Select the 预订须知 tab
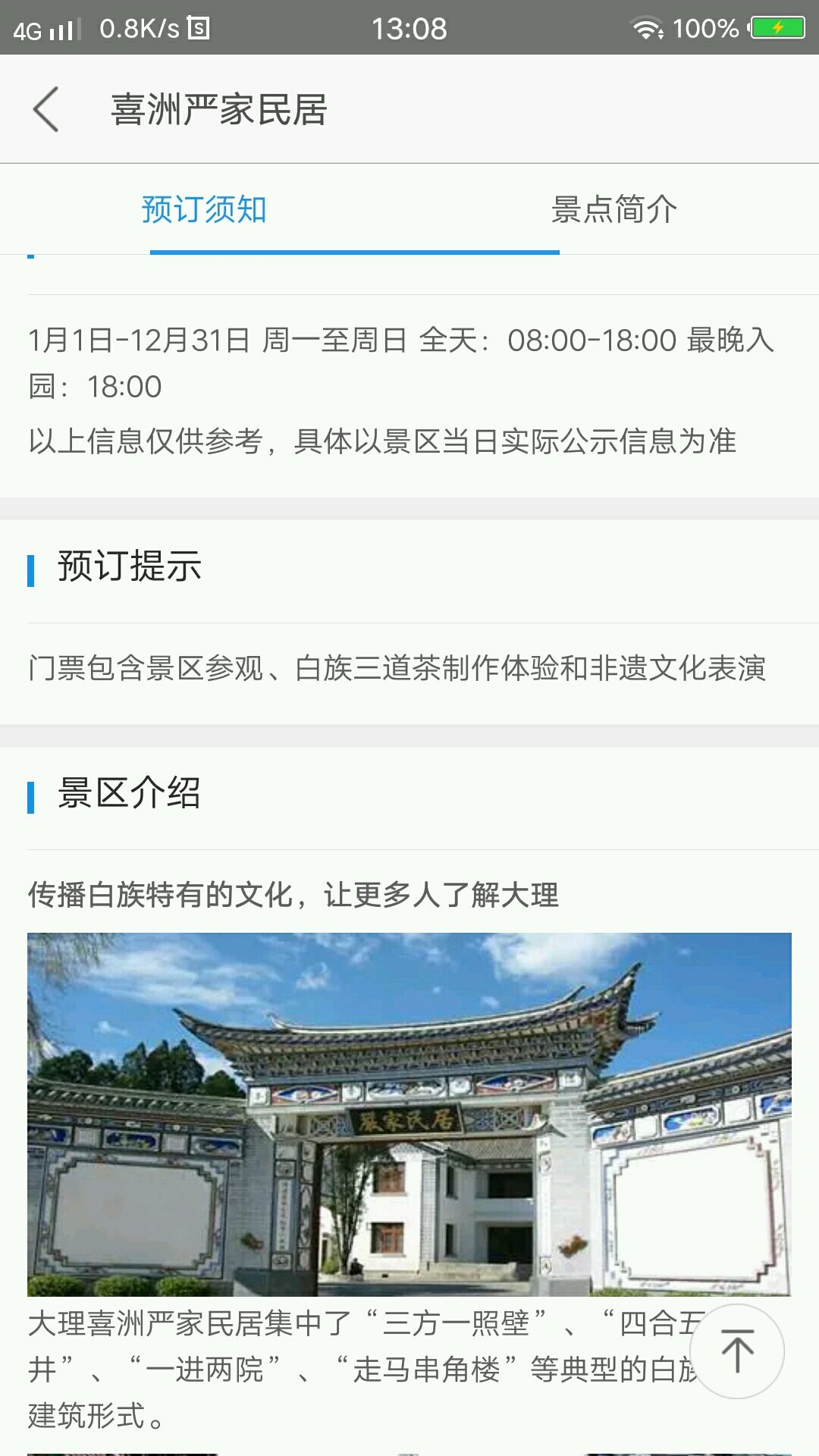Screen dimensions: 819x1456 pos(204,209)
